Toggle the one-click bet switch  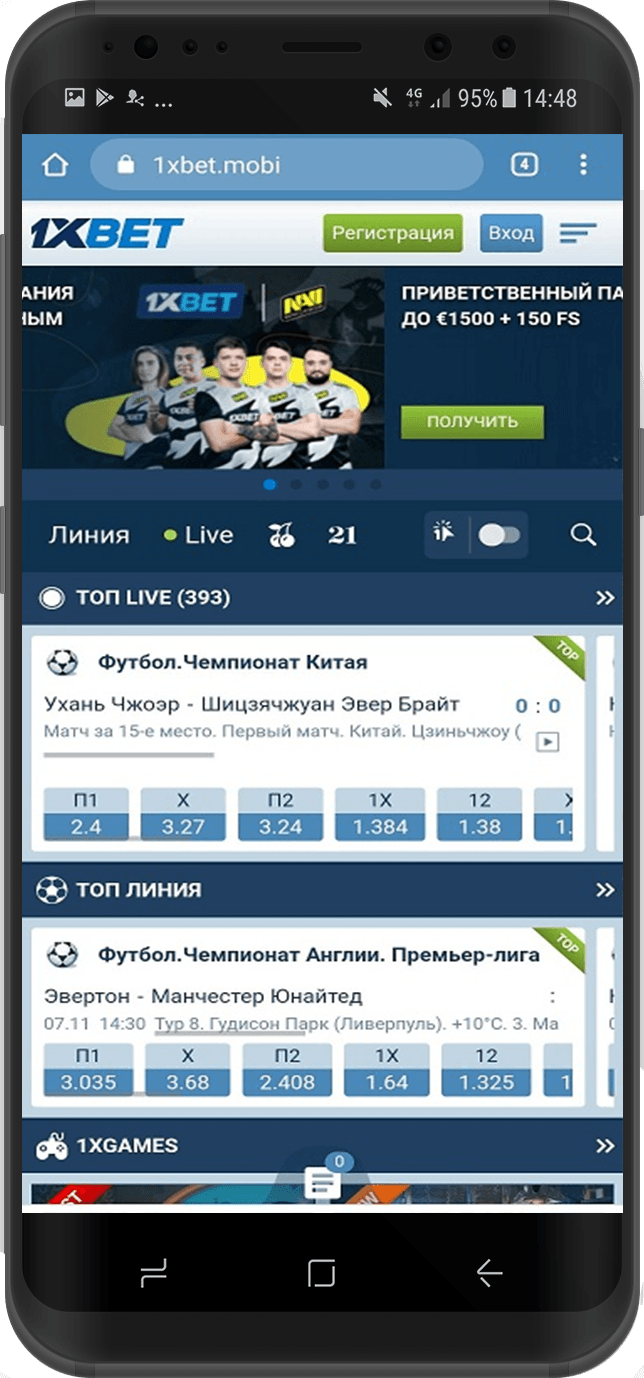(x=498, y=535)
